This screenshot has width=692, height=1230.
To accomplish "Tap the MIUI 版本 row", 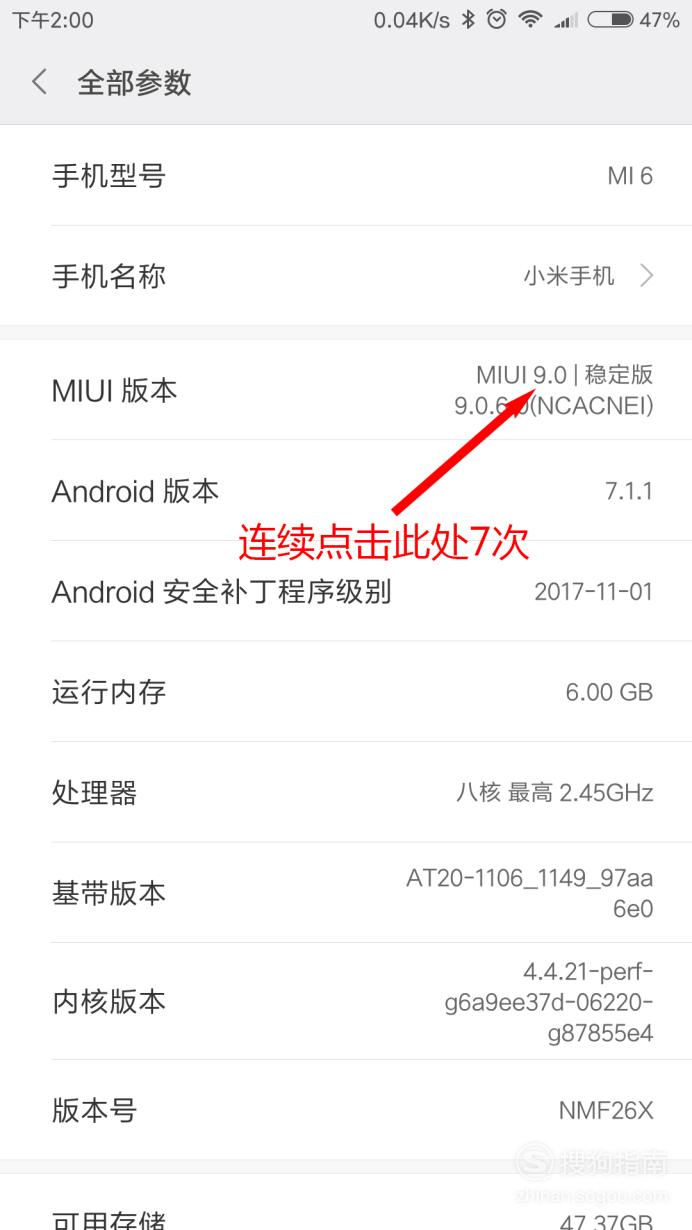I will (x=346, y=390).
